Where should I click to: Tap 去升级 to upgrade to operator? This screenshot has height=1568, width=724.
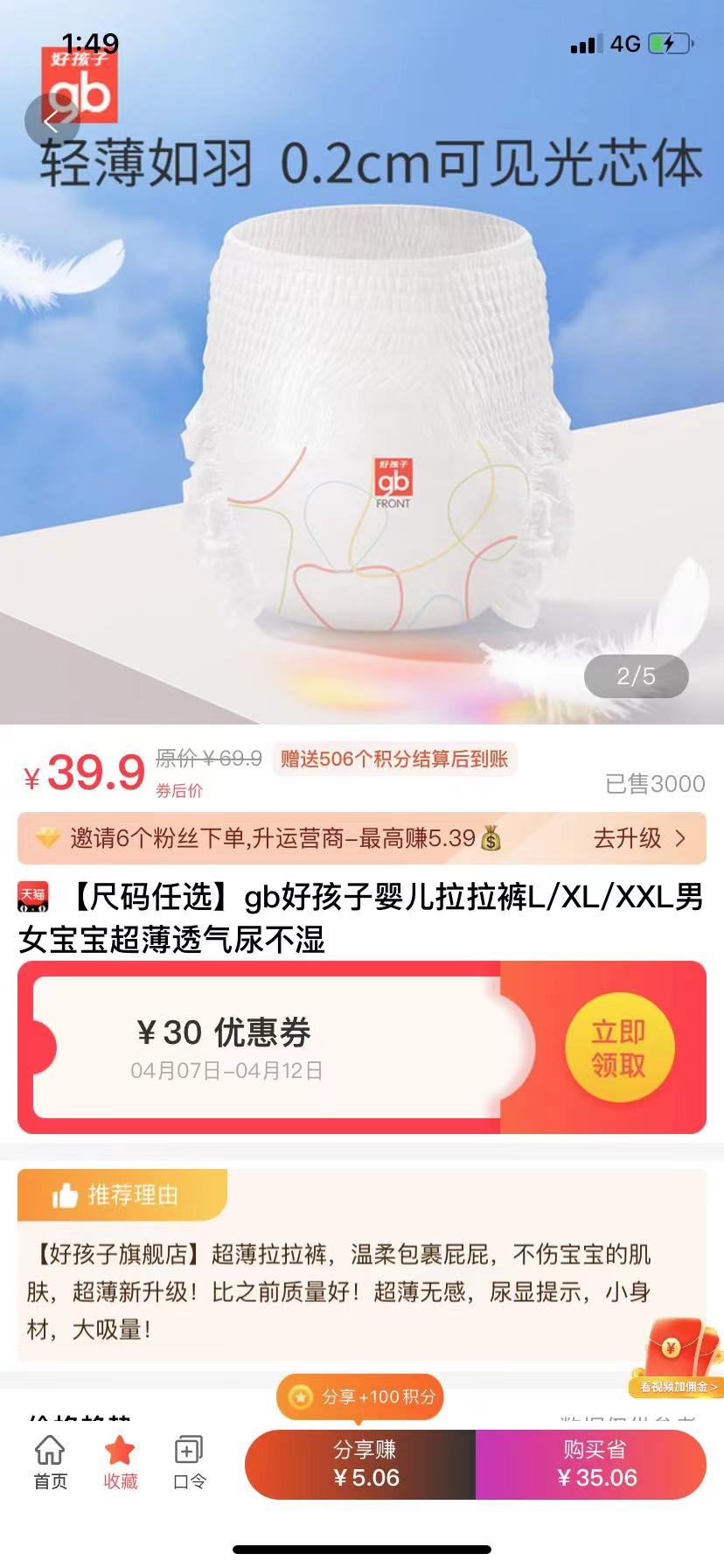[x=639, y=838]
